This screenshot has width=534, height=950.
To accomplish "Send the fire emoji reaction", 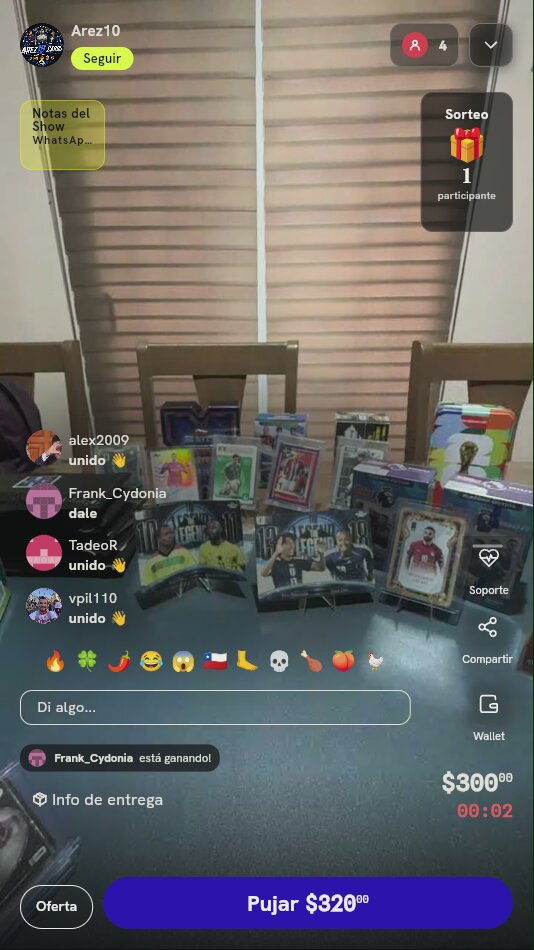I will click(x=55, y=661).
